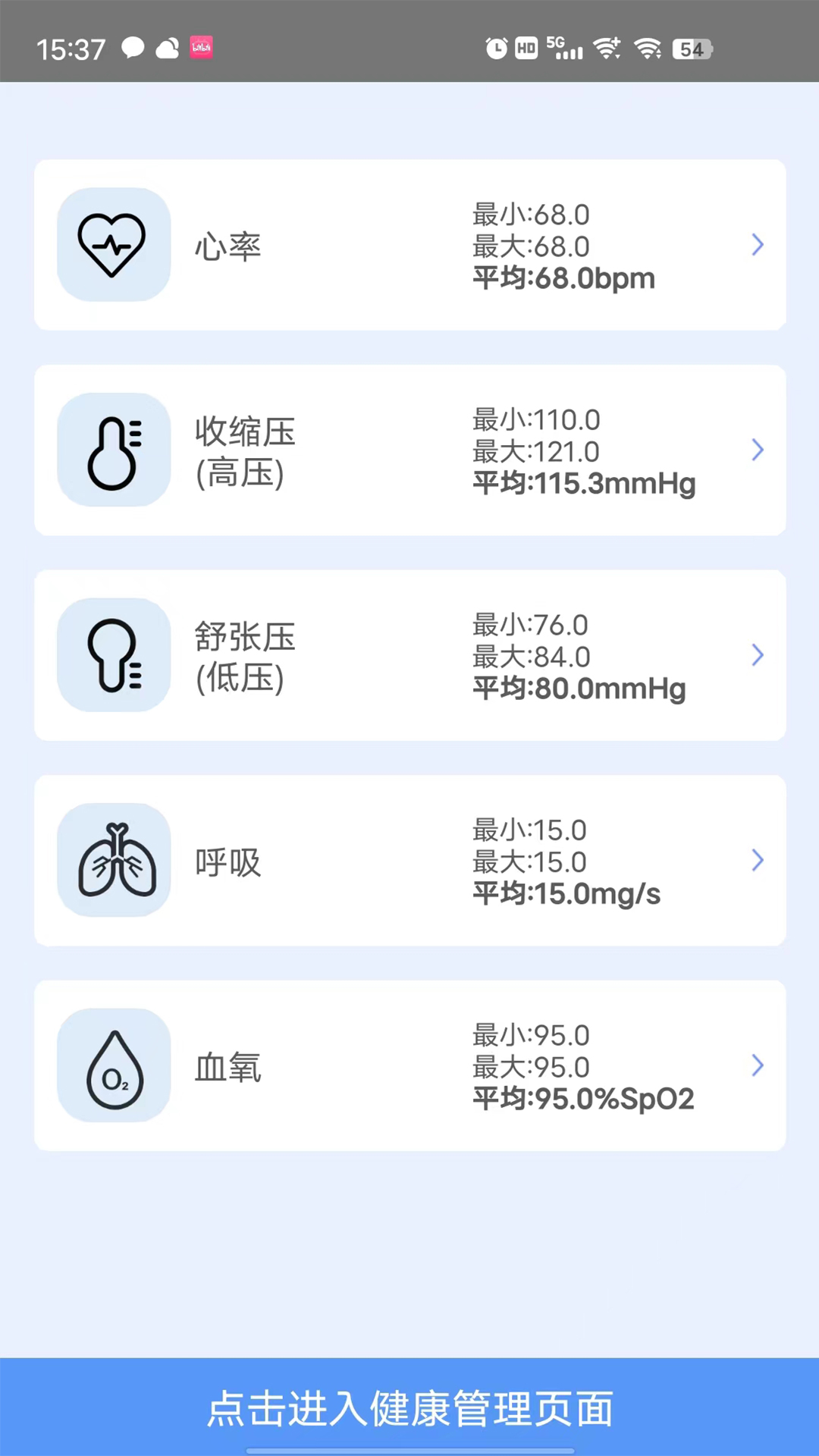Open the 心率 heart rate card
This screenshot has height=1456, width=819.
[x=409, y=245]
